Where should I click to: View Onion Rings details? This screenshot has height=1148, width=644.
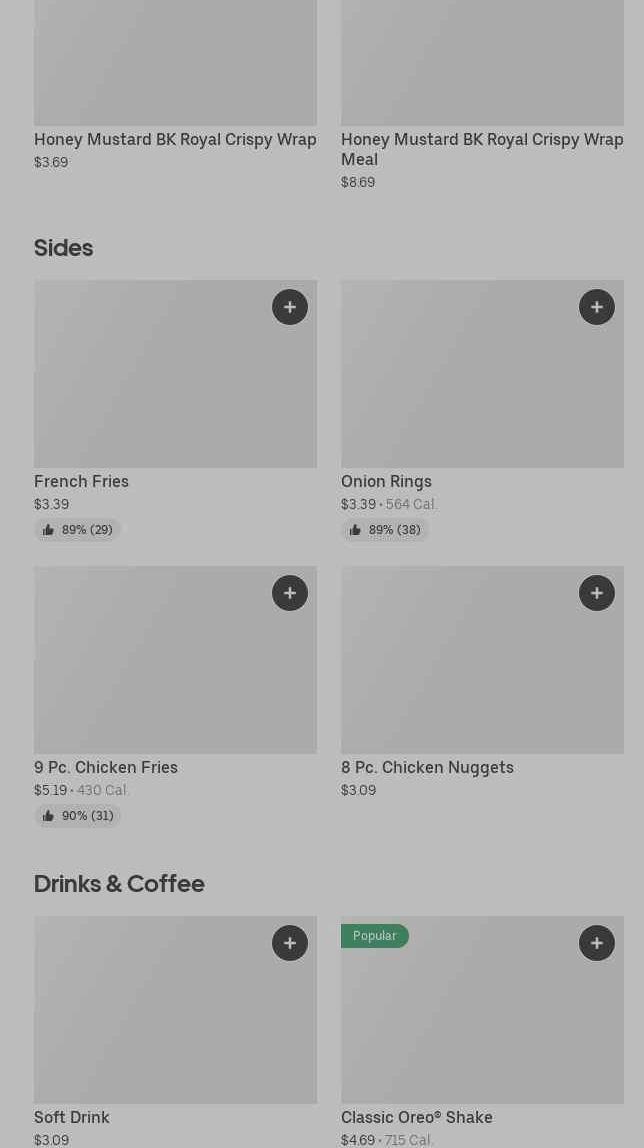[387, 481]
